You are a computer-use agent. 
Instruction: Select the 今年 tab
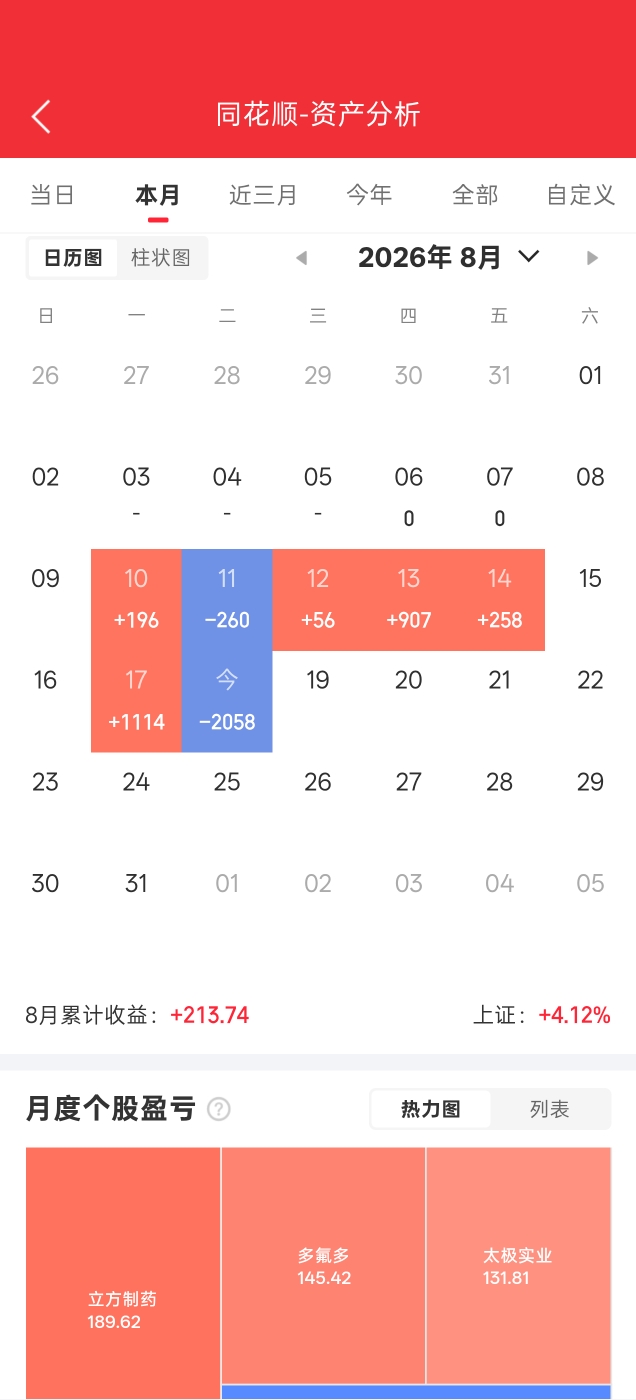(369, 195)
